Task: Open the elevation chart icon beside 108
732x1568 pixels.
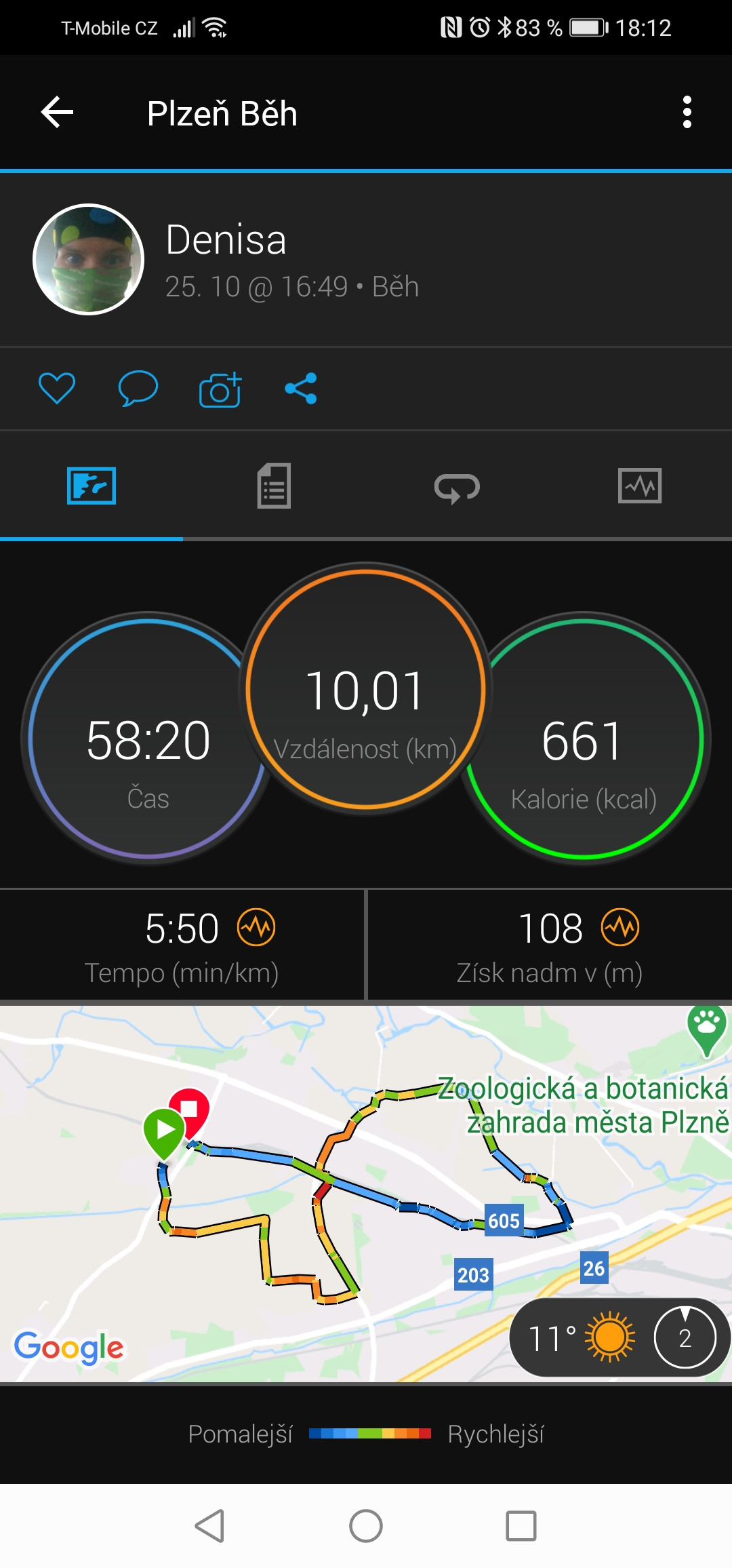Action: 621,927
